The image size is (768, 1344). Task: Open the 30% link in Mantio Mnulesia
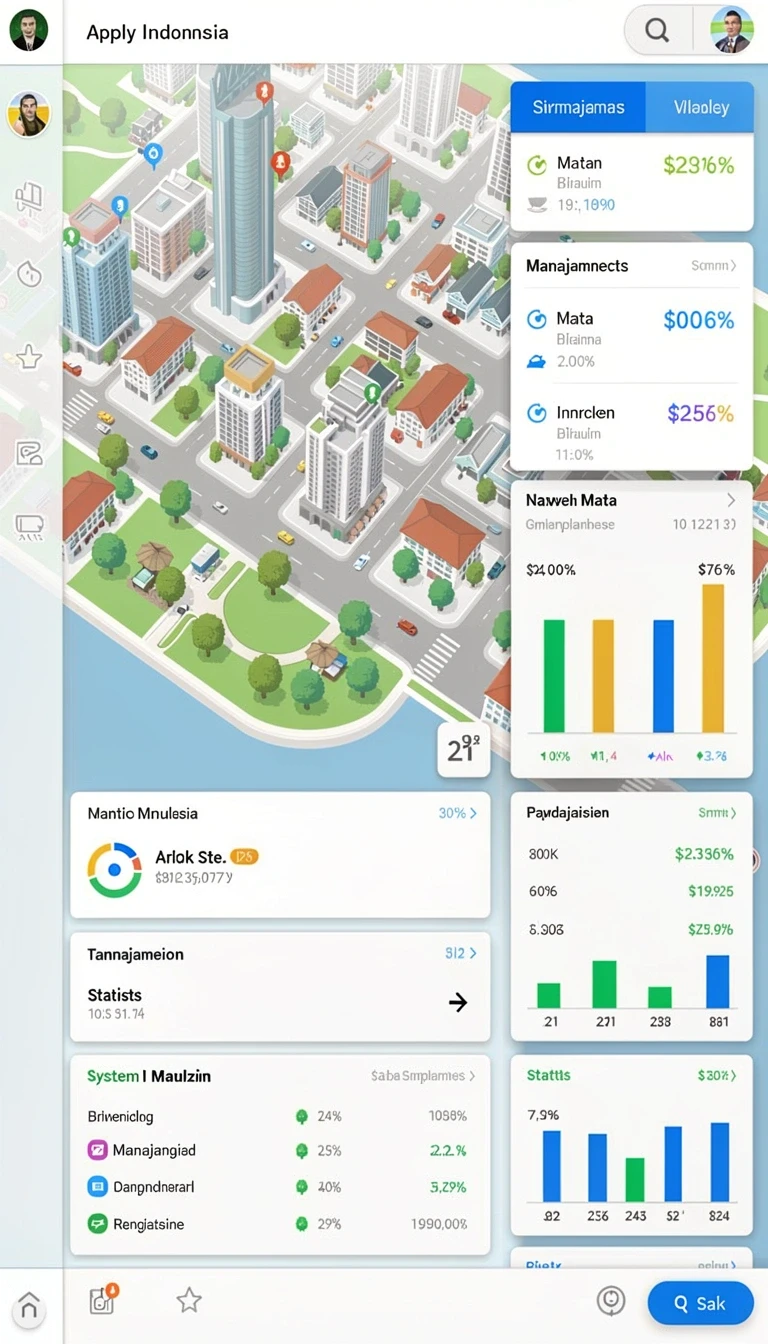458,813
